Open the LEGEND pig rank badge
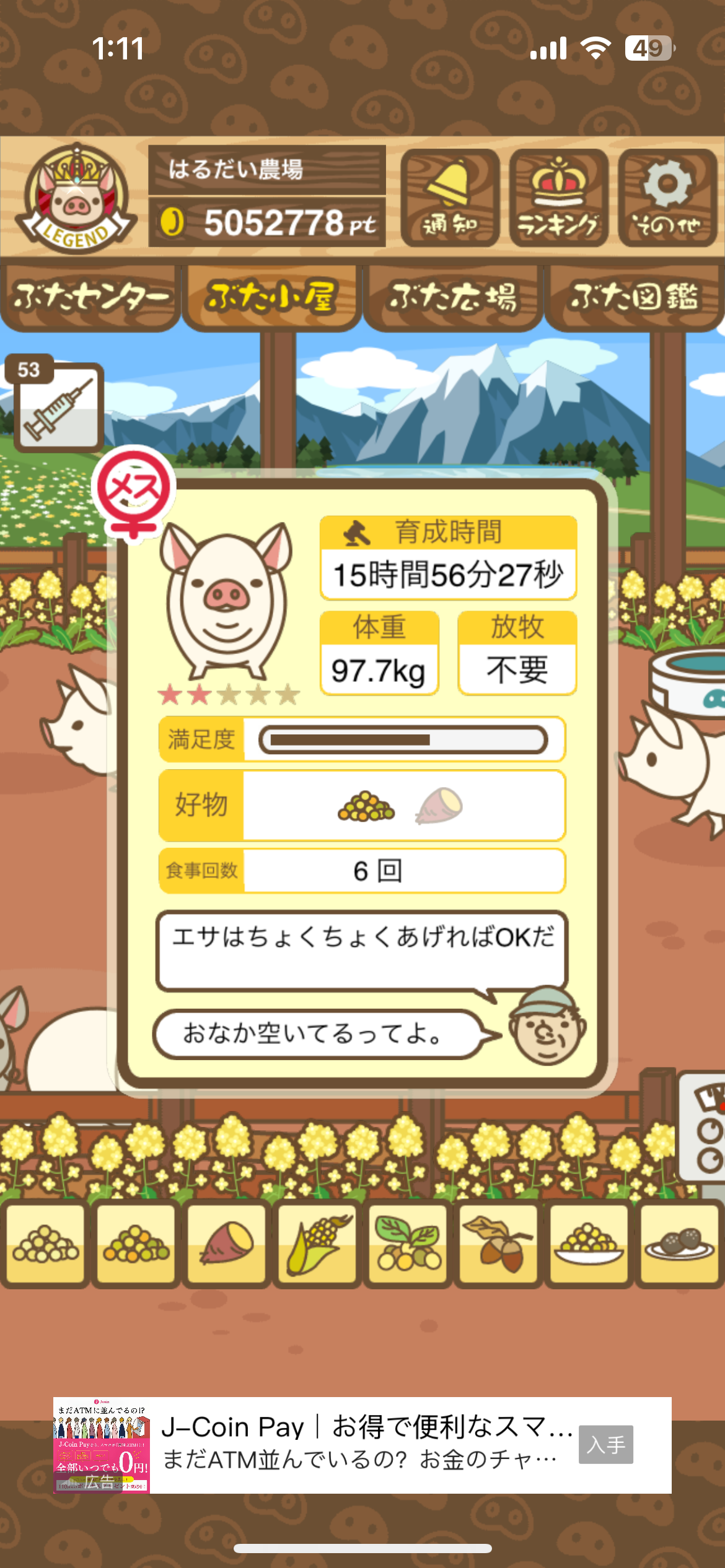The width and height of the screenshot is (725, 1568). 76,198
